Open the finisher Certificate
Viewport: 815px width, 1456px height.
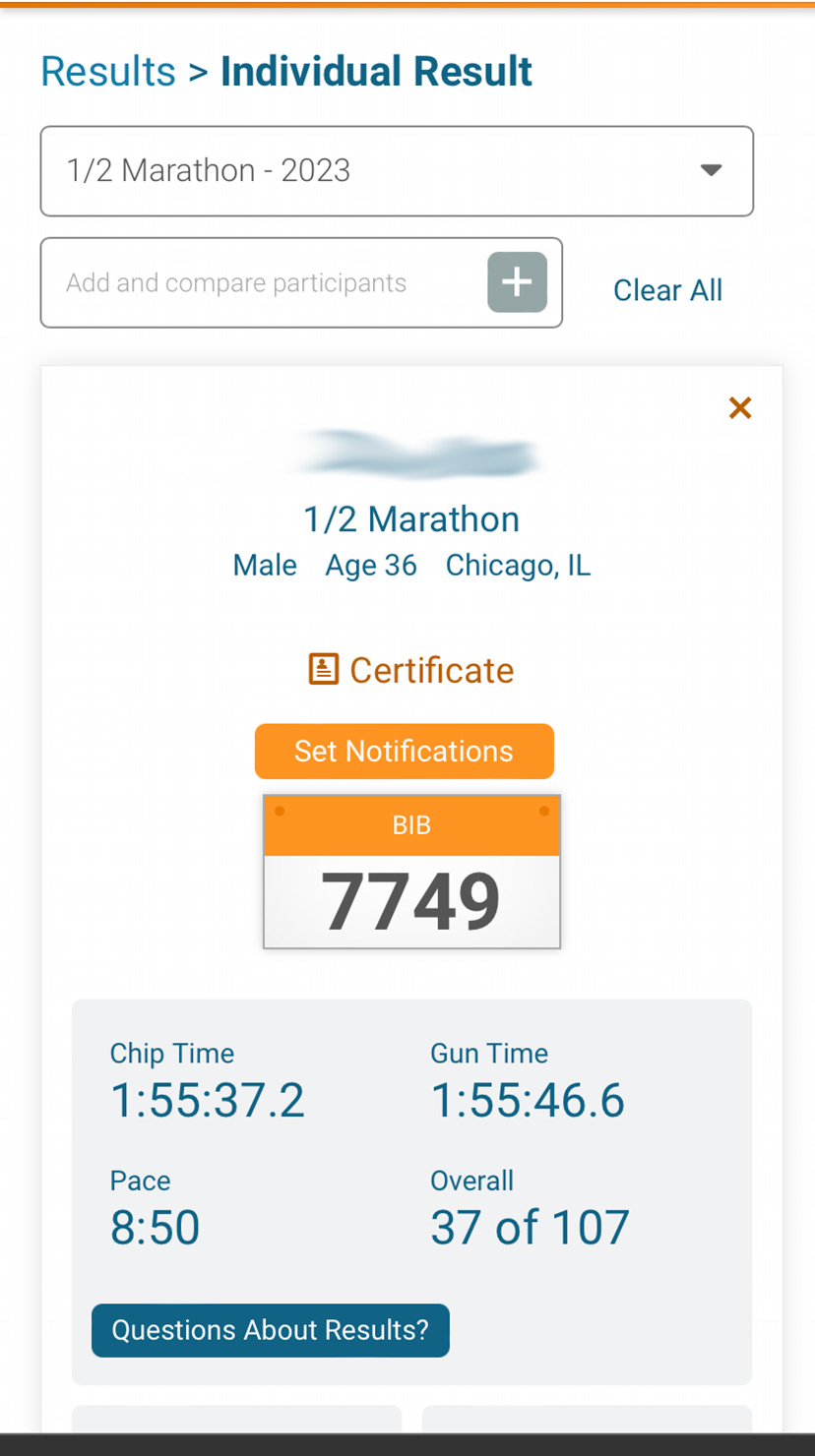(x=411, y=670)
